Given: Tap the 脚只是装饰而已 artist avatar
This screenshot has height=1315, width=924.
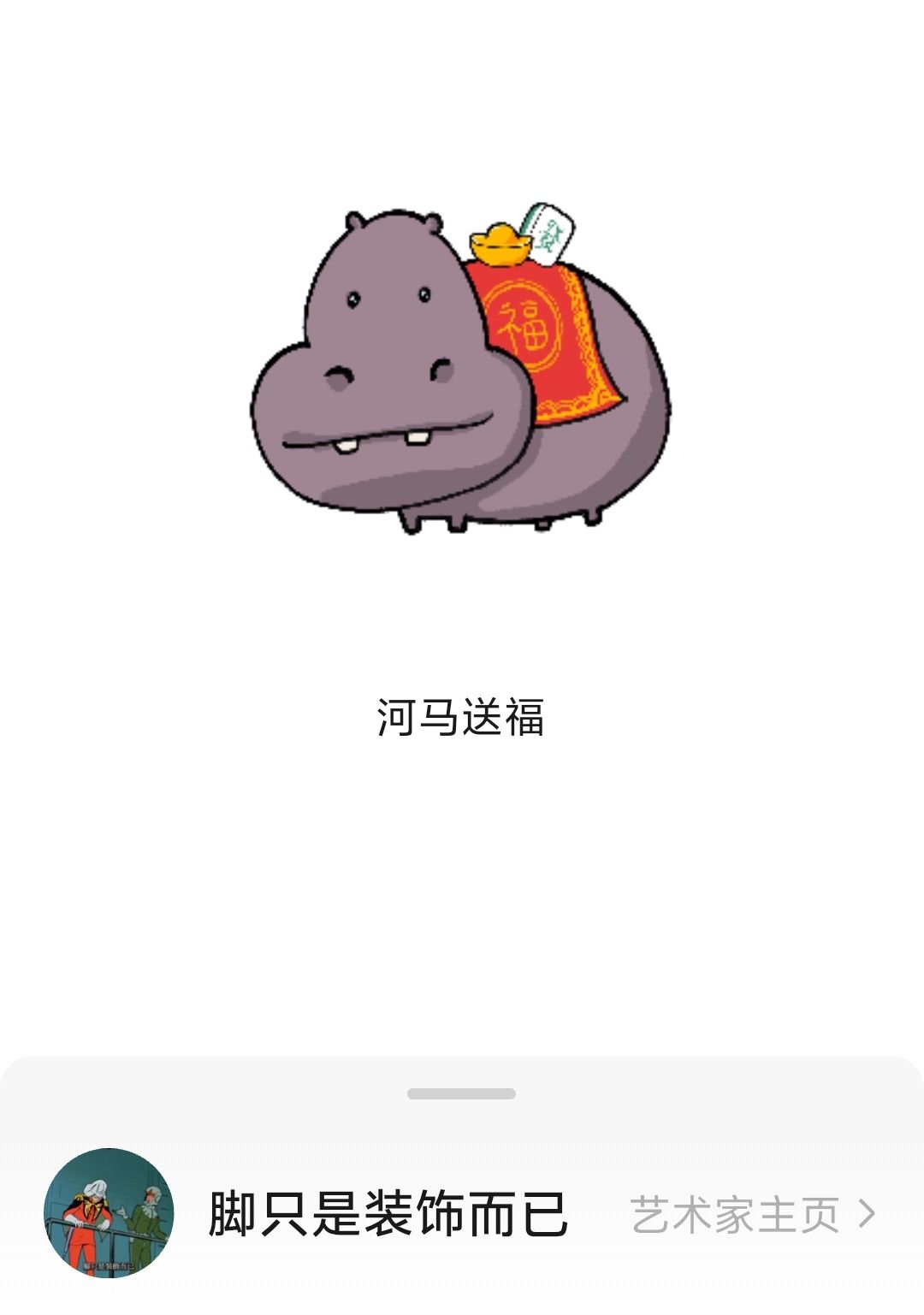Looking at the screenshot, I should 109,1213.
